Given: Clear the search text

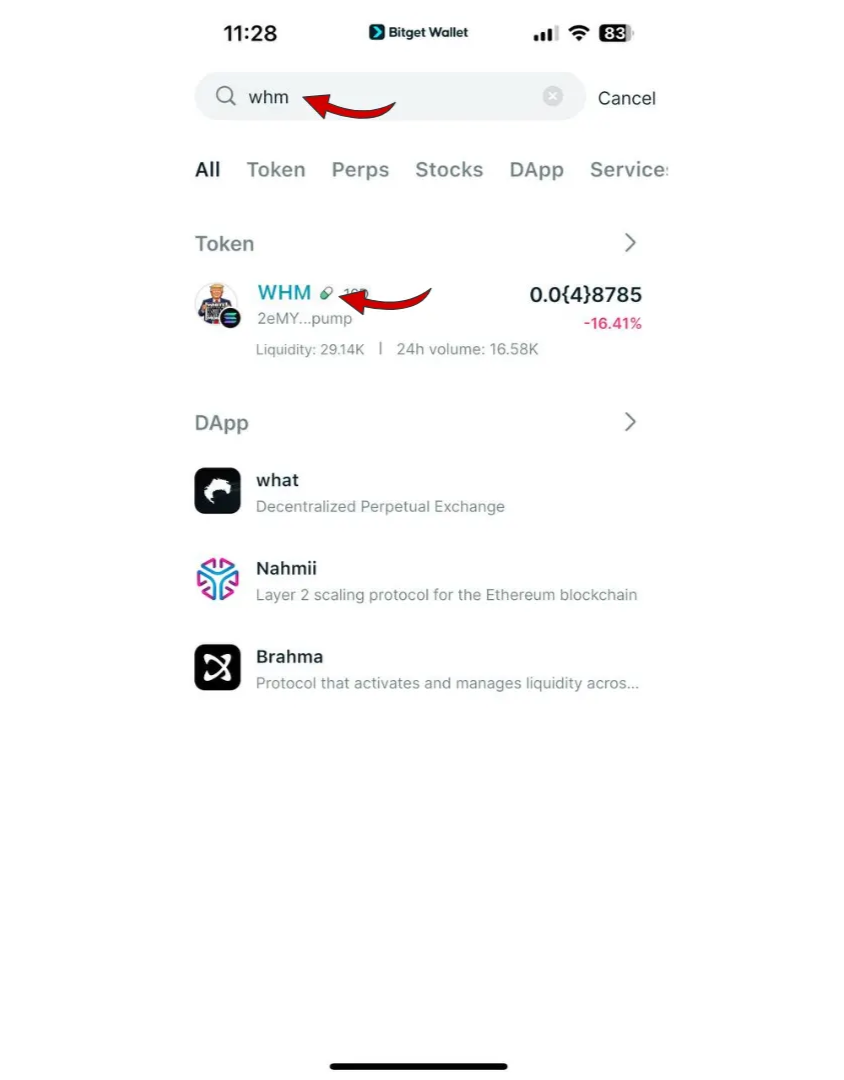Looking at the screenshot, I should pyautogui.click(x=553, y=96).
